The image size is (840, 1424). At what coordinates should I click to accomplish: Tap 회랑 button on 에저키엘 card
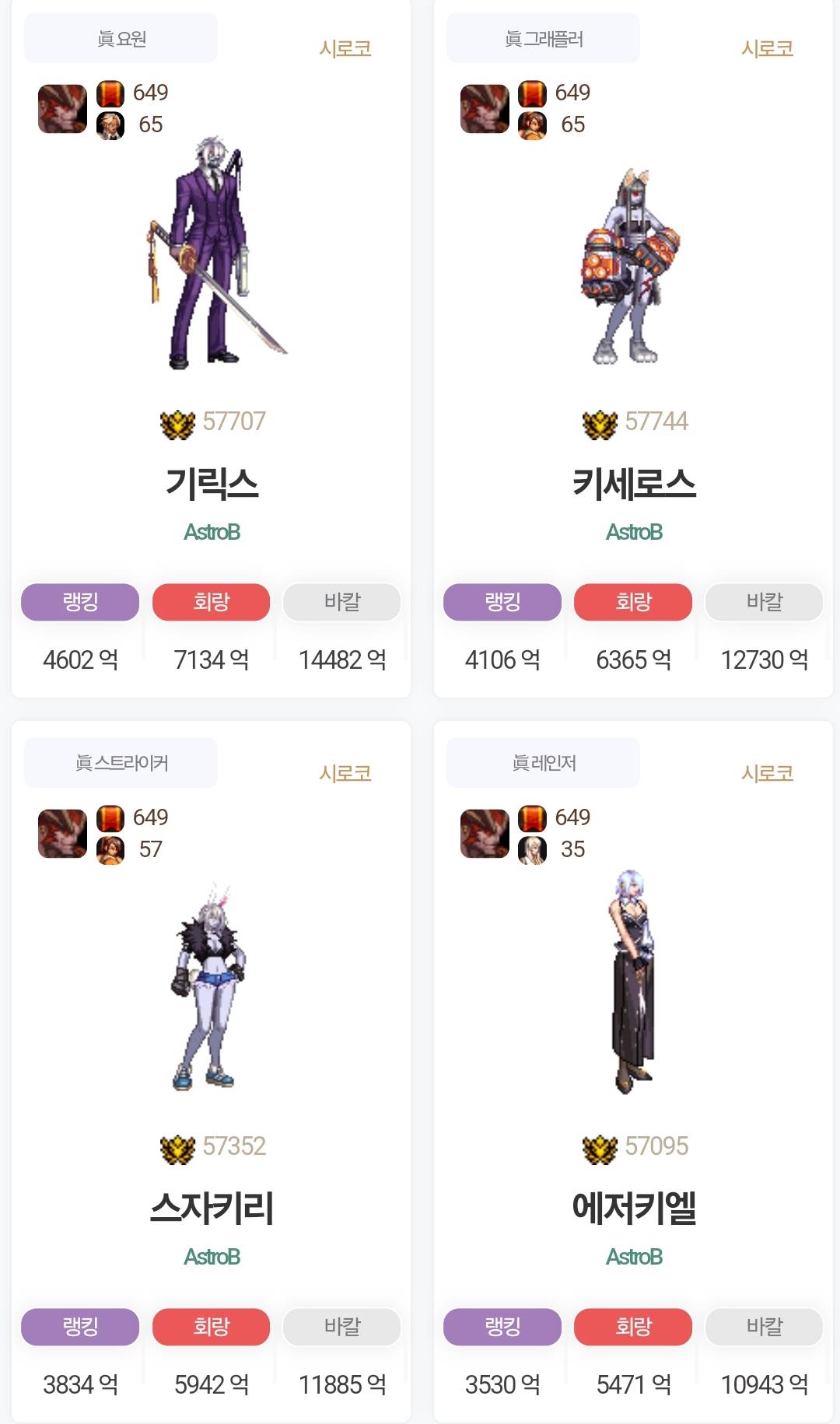click(x=633, y=1327)
